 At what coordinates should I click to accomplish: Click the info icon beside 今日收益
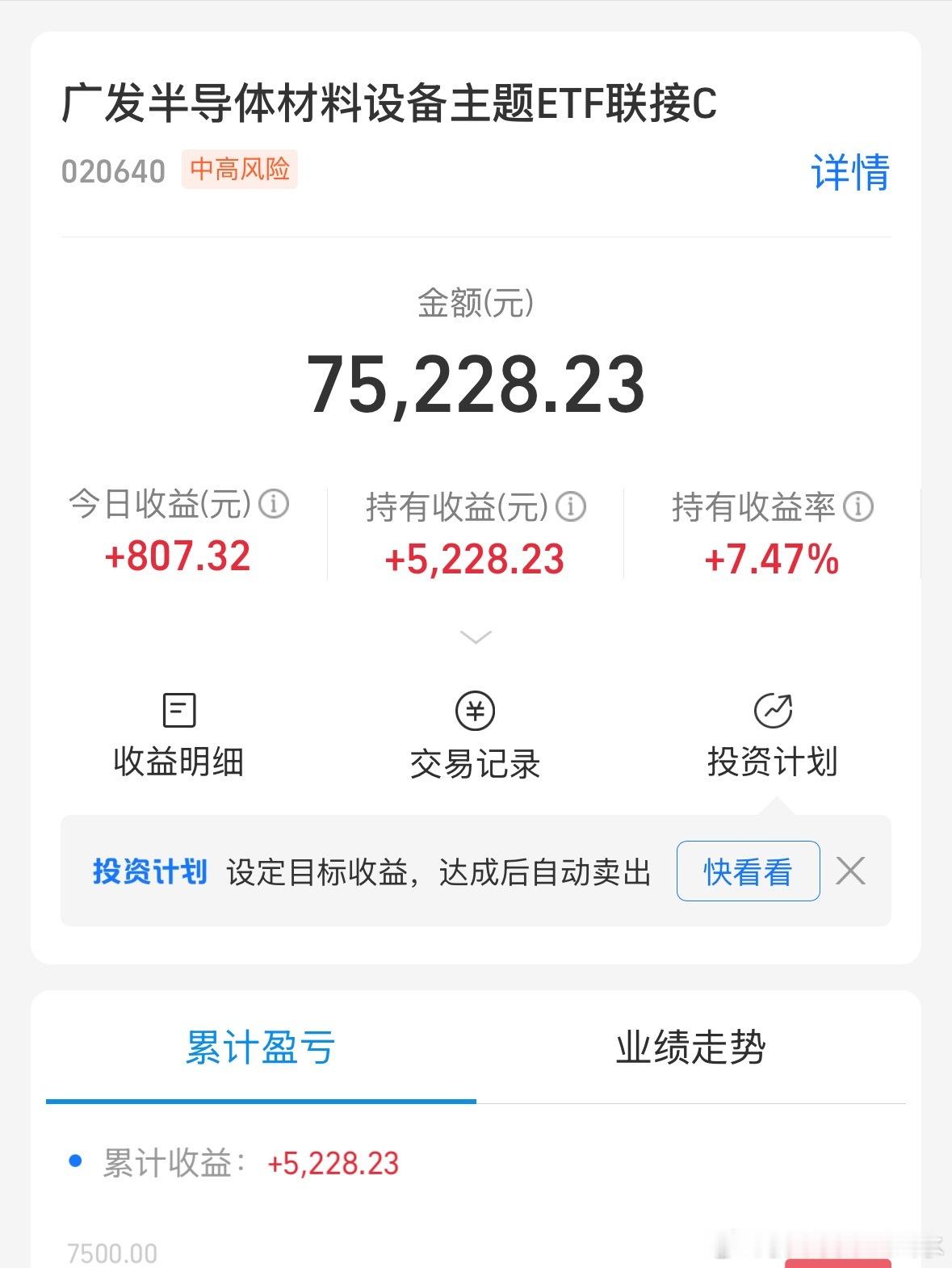[275, 506]
